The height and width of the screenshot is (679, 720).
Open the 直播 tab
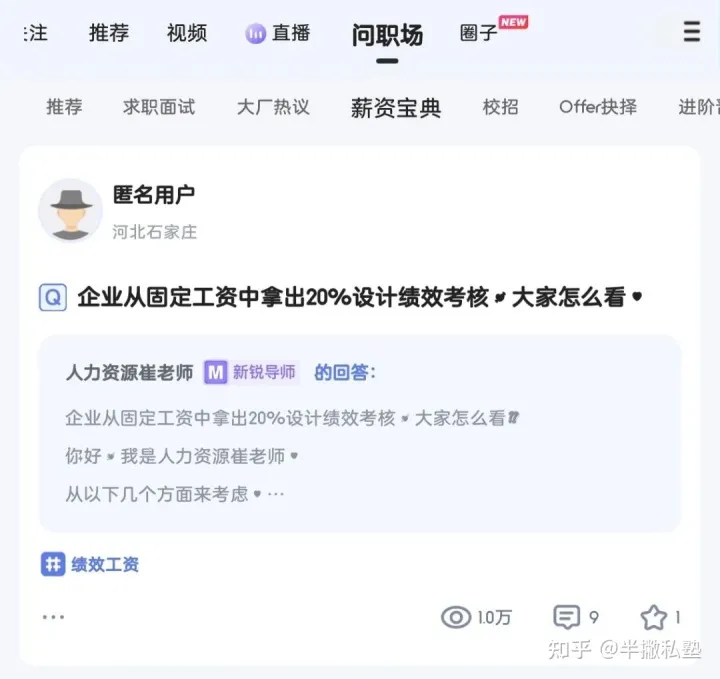pyautogui.click(x=279, y=33)
